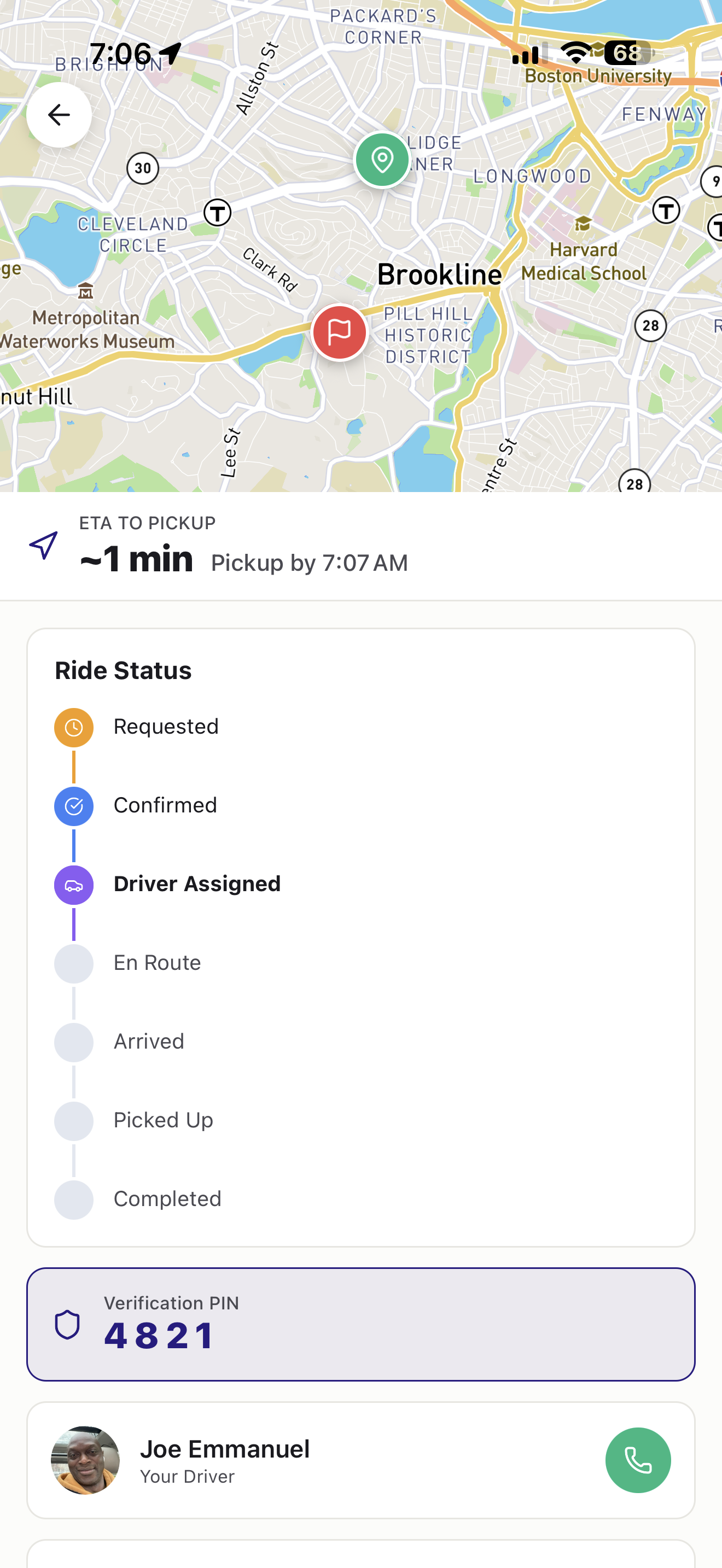Tap the red destination flag marker
This screenshot has width=722, height=1568.
pos(339,332)
